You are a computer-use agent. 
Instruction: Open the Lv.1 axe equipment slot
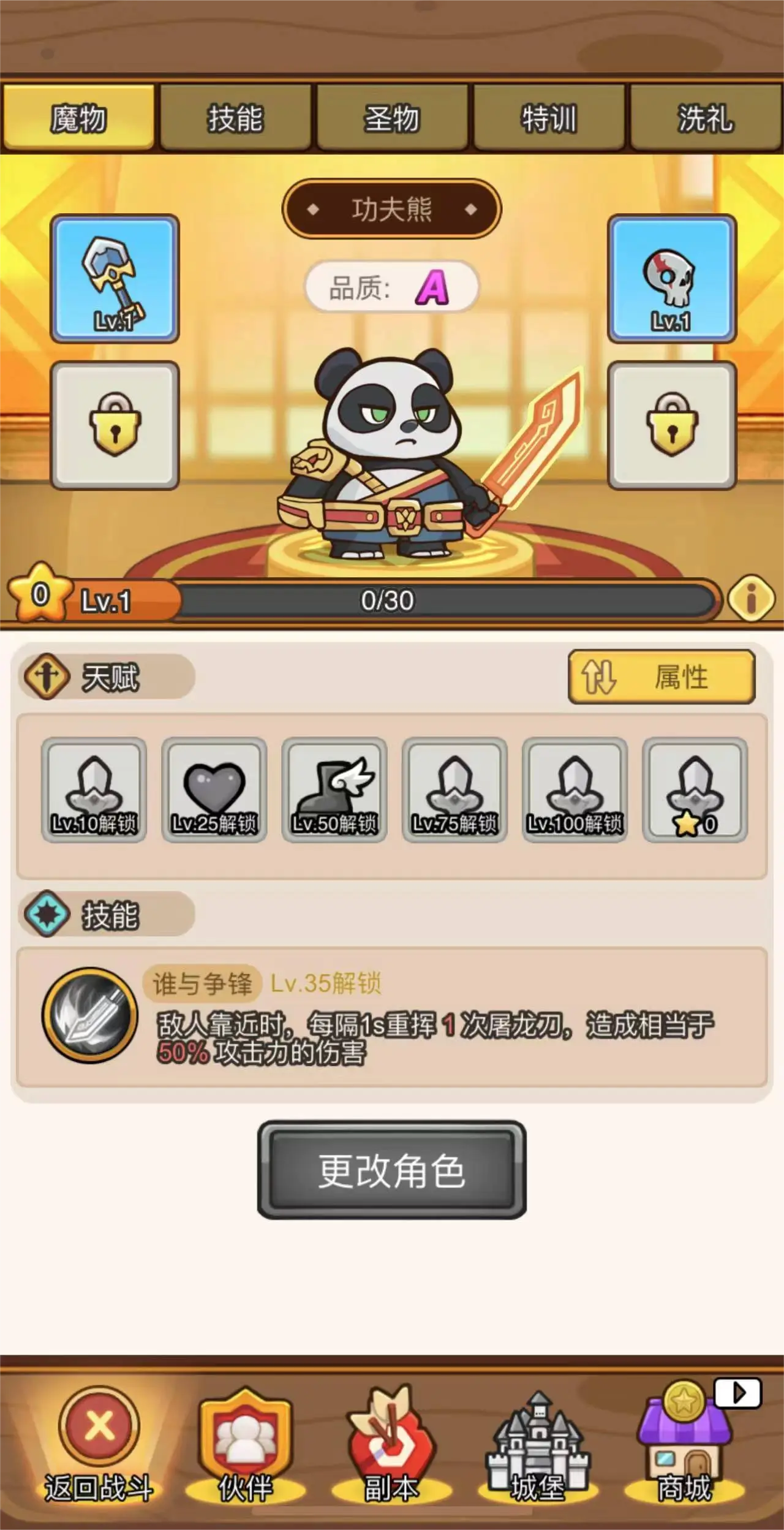(x=115, y=278)
